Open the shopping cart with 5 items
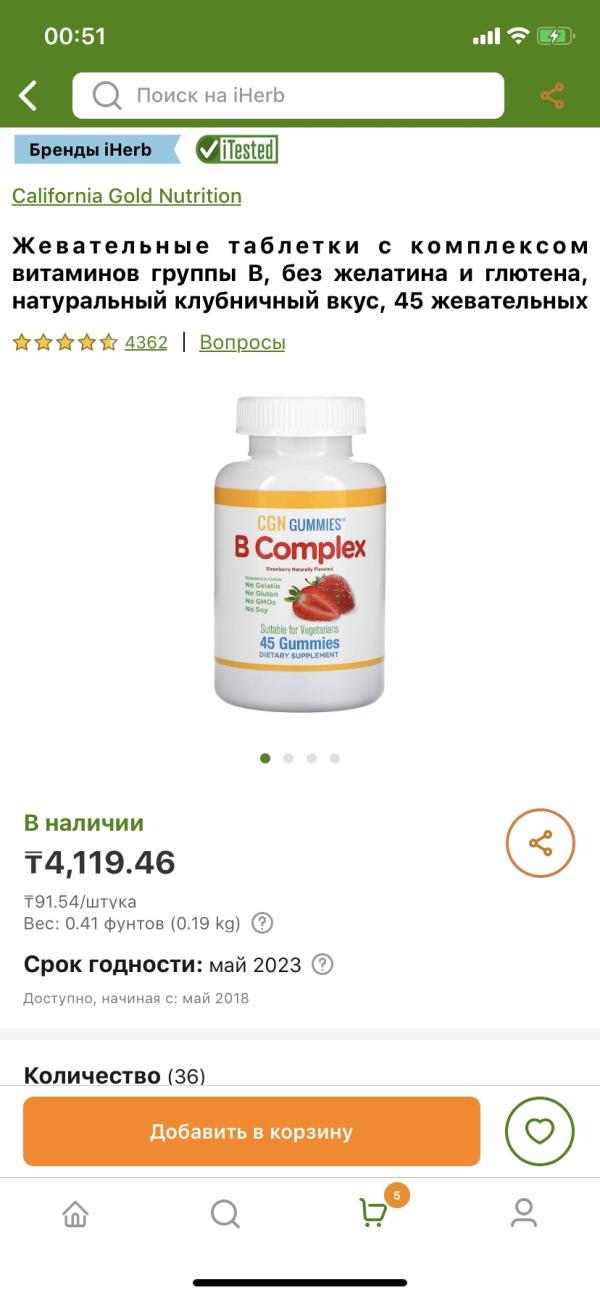This screenshot has height=1297, width=600. pos(375,1212)
